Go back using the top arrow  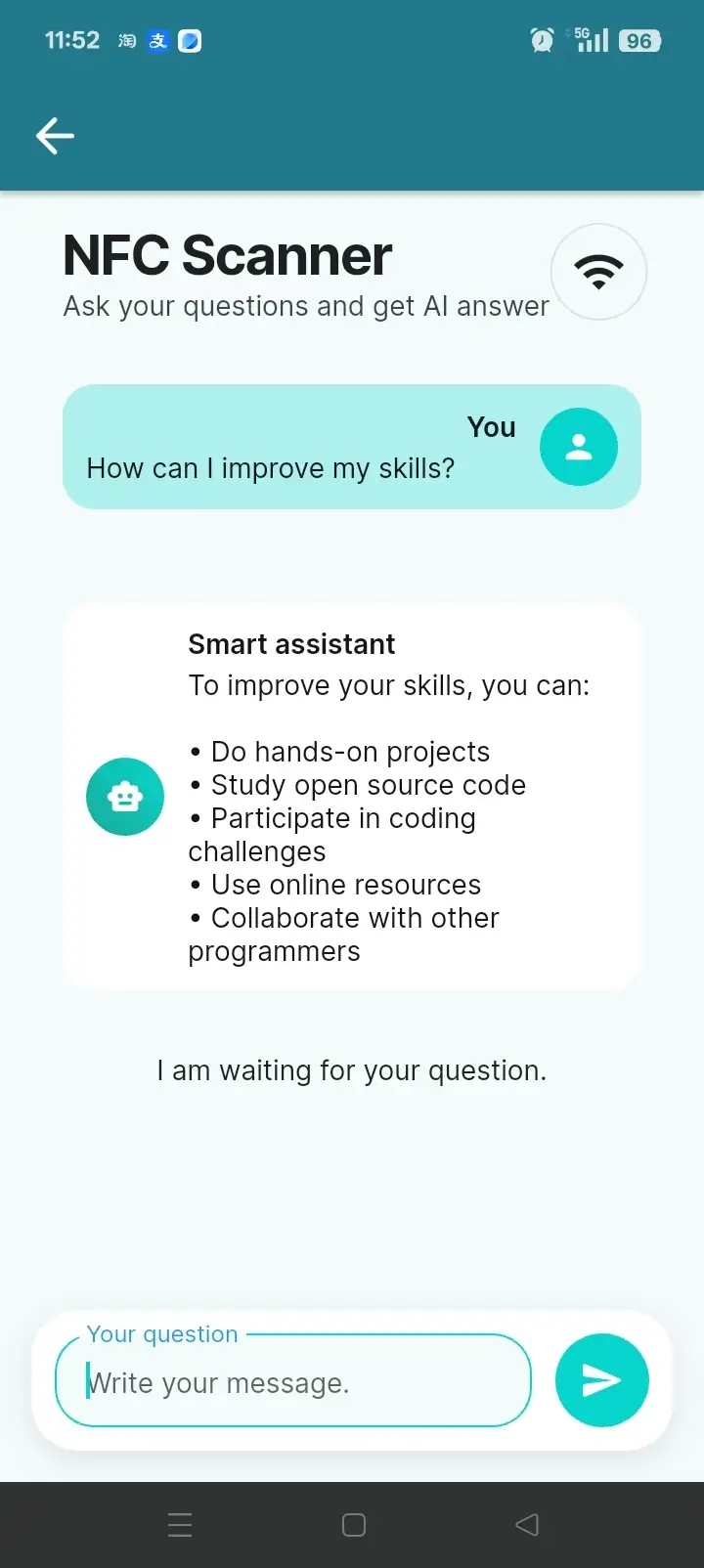coord(55,136)
